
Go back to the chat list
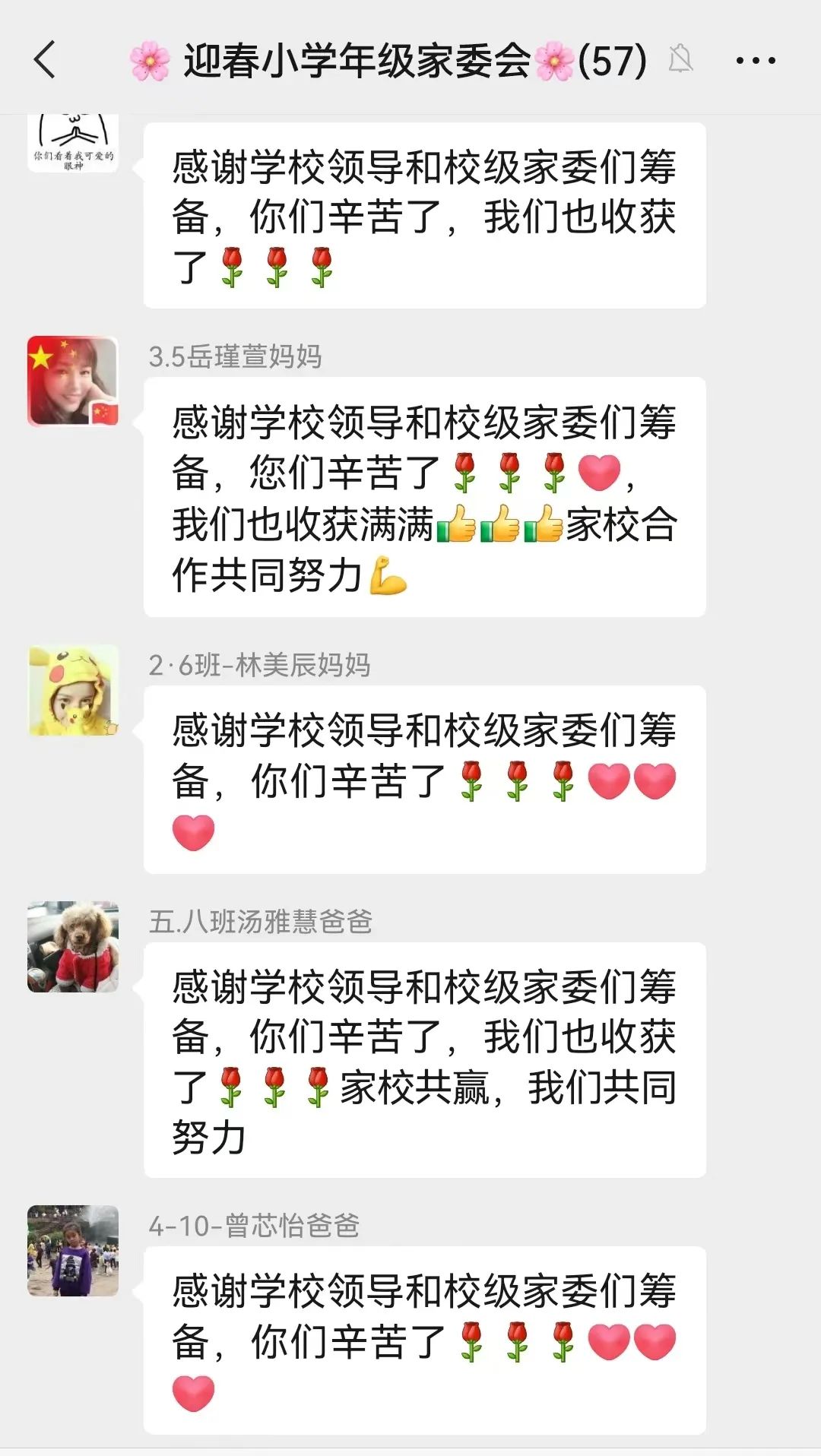coord(46,60)
